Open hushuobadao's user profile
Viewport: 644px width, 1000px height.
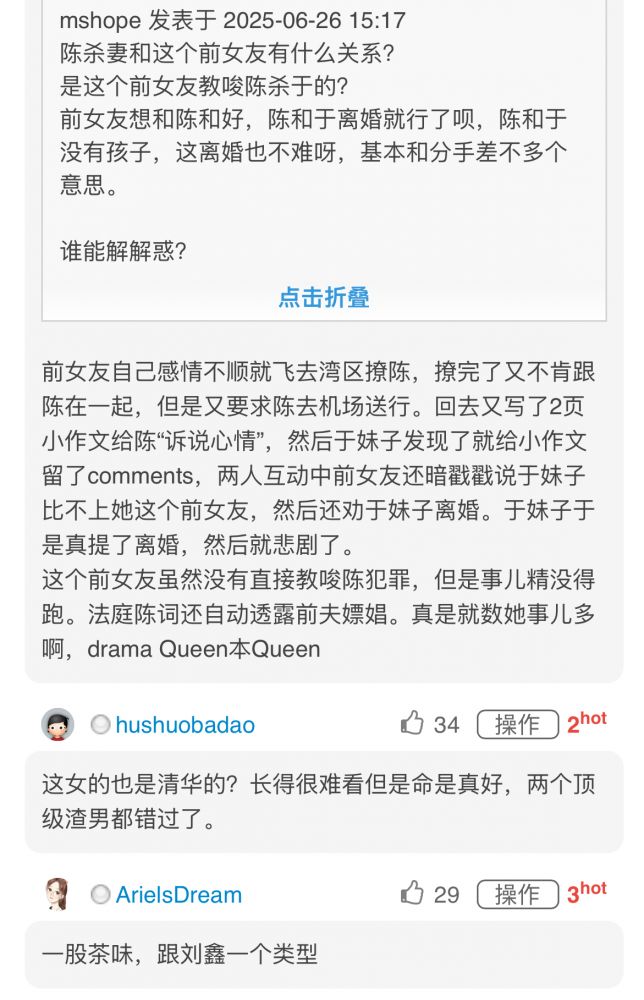click(185, 725)
